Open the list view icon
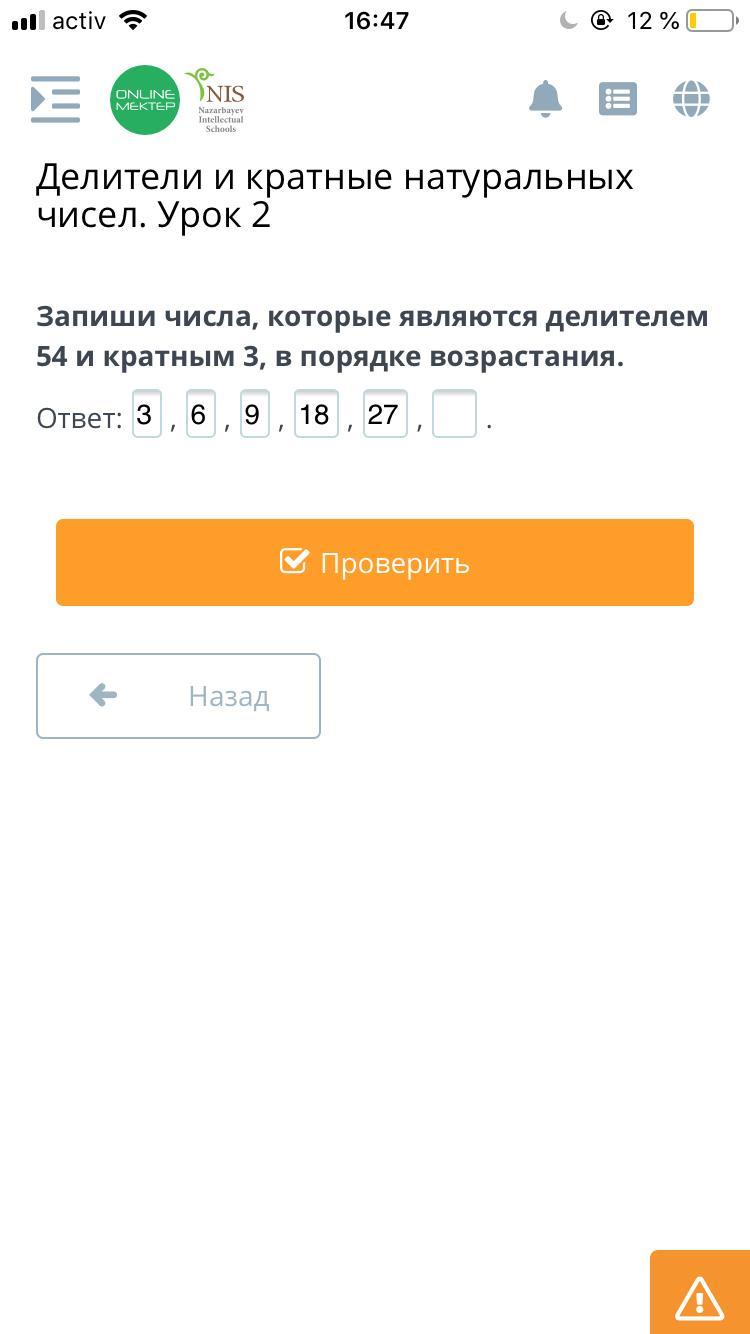Viewport: 750px width, 1334px height. pyautogui.click(x=618, y=99)
